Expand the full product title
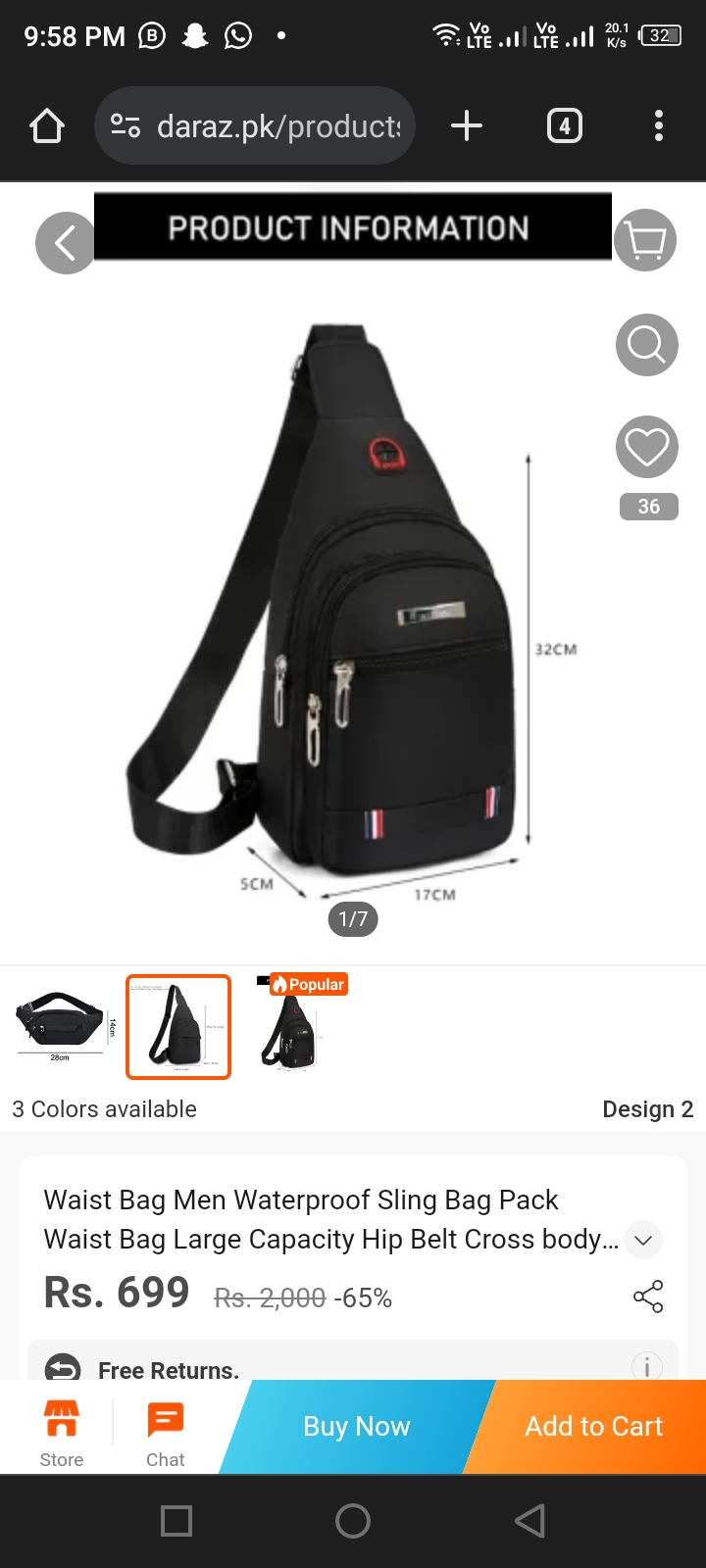706x1568 pixels. click(x=643, y=1240)
